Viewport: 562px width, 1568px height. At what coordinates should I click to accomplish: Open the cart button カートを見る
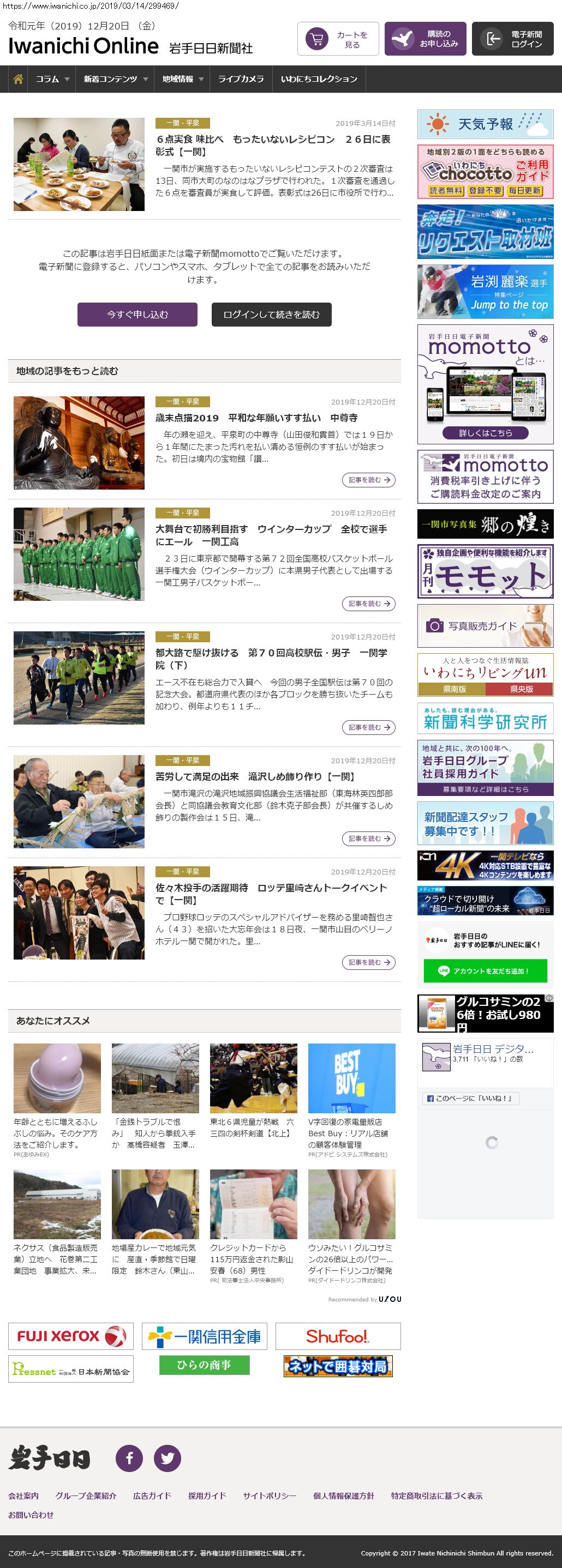(338, 39)
